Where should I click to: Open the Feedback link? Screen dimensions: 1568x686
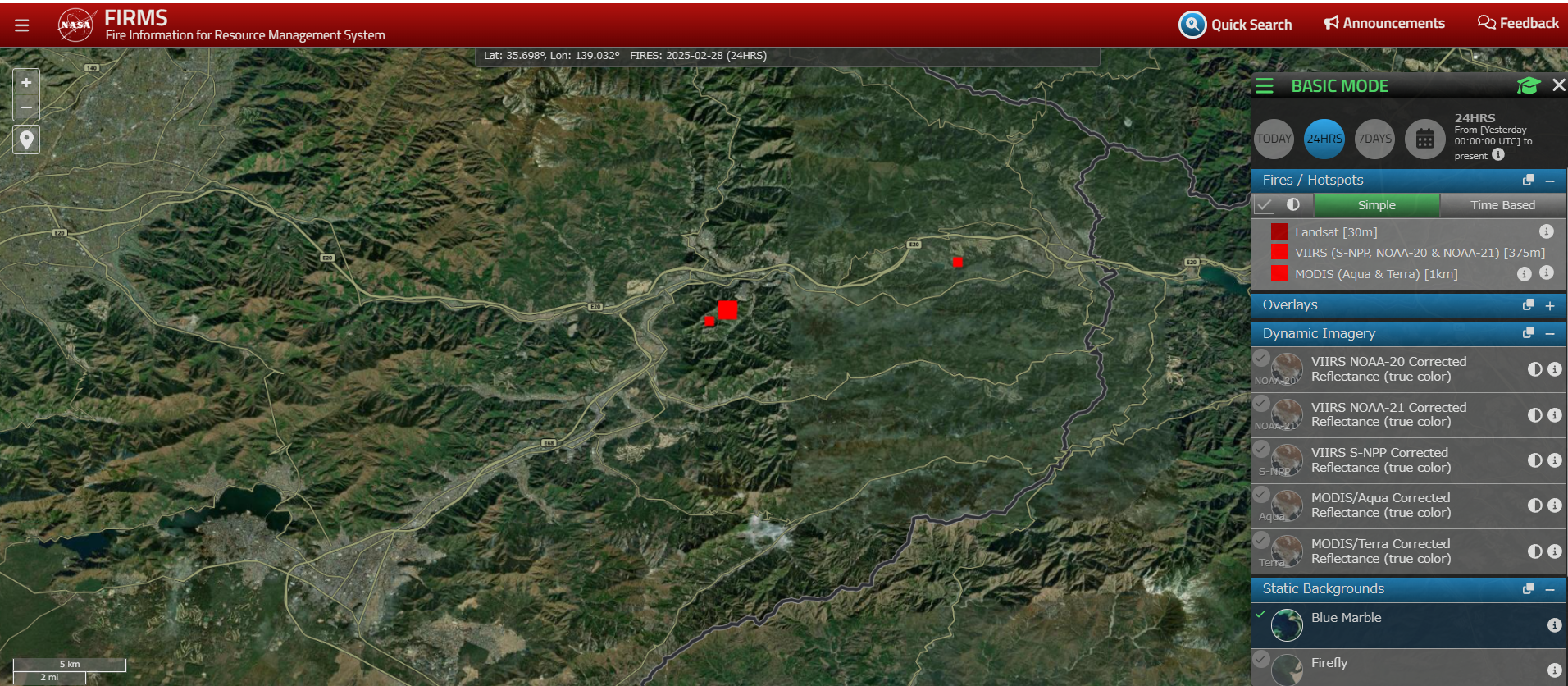[x=1518, y=23]
